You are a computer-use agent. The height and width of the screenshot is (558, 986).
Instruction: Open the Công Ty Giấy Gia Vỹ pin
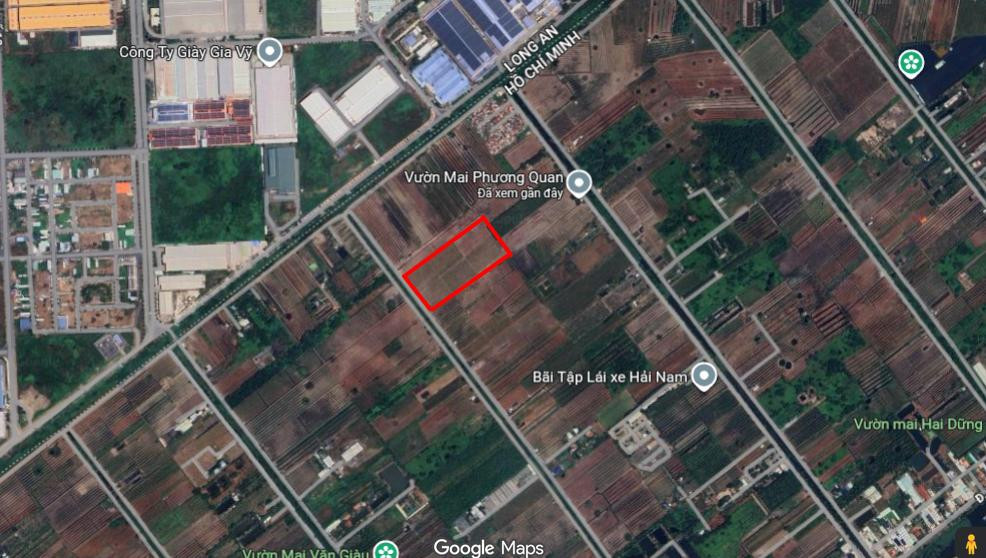tap(269, 52)
